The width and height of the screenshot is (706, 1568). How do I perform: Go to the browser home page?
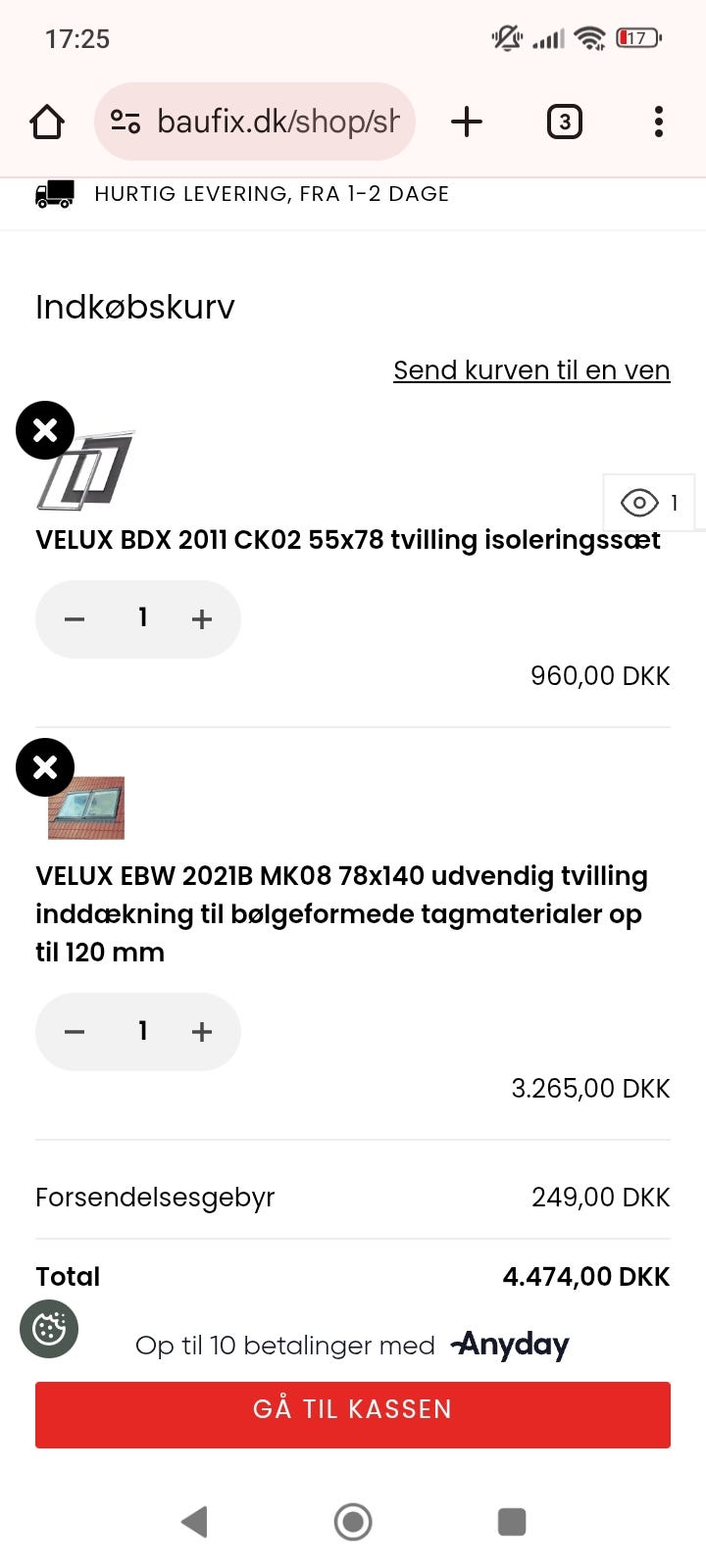47,122
